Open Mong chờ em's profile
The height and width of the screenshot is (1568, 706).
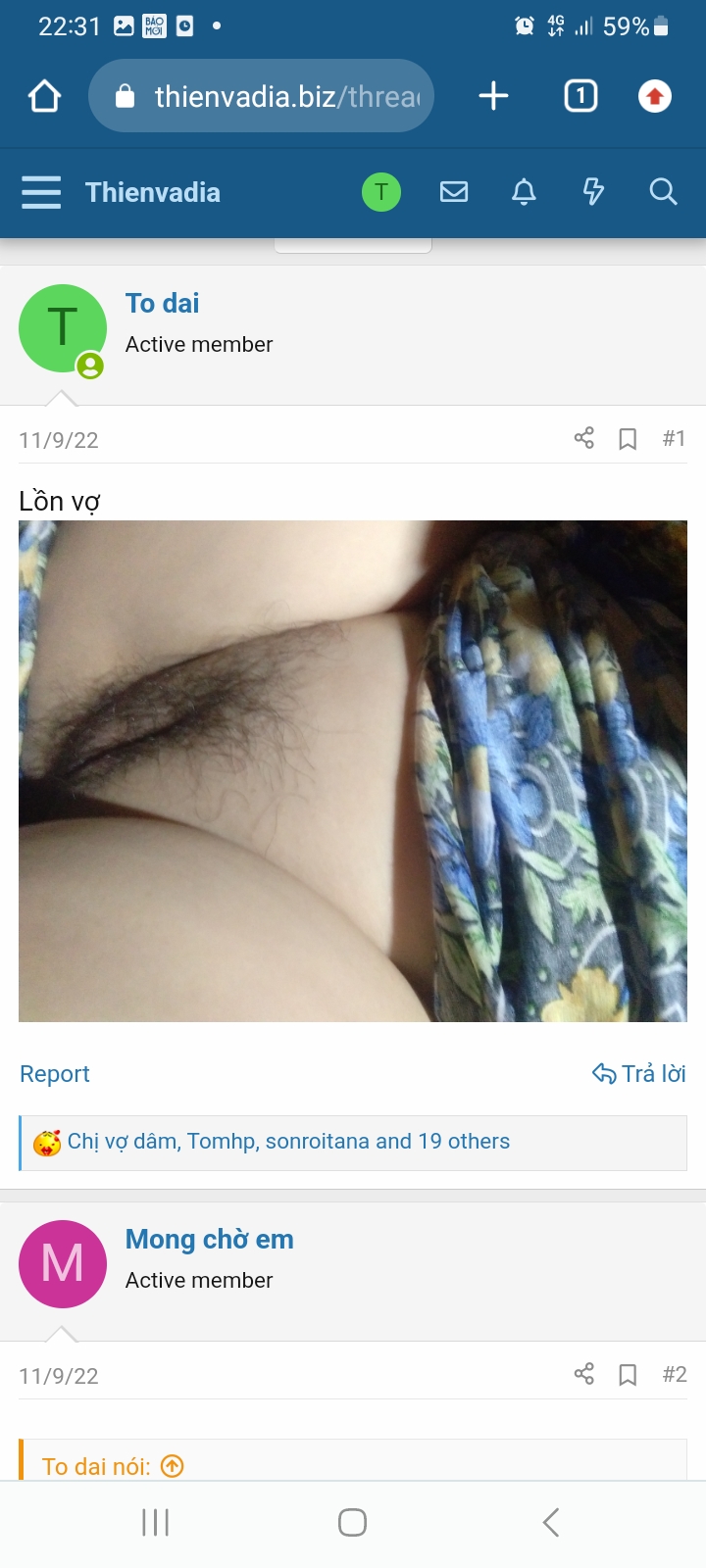coord(209,1240)
